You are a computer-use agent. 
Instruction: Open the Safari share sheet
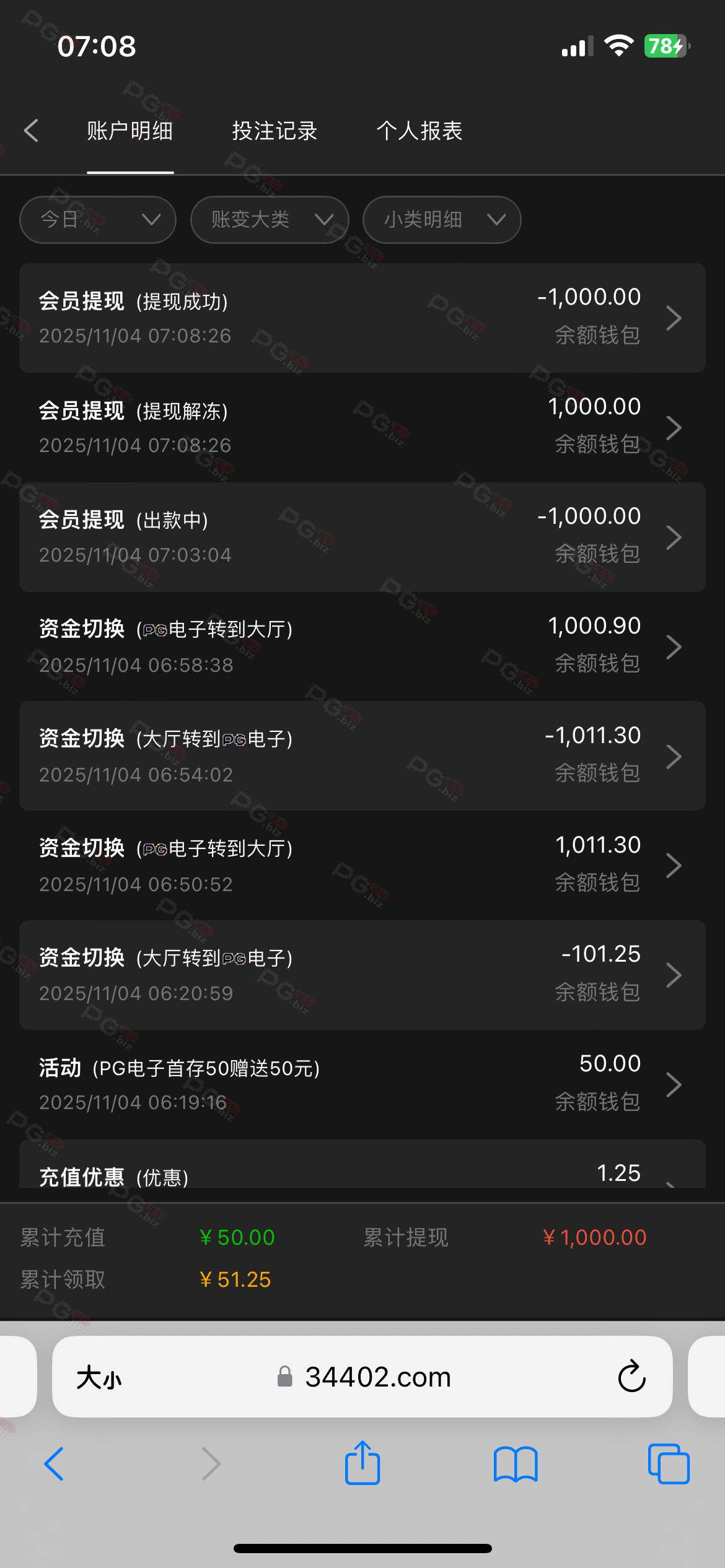point(362,1463)
